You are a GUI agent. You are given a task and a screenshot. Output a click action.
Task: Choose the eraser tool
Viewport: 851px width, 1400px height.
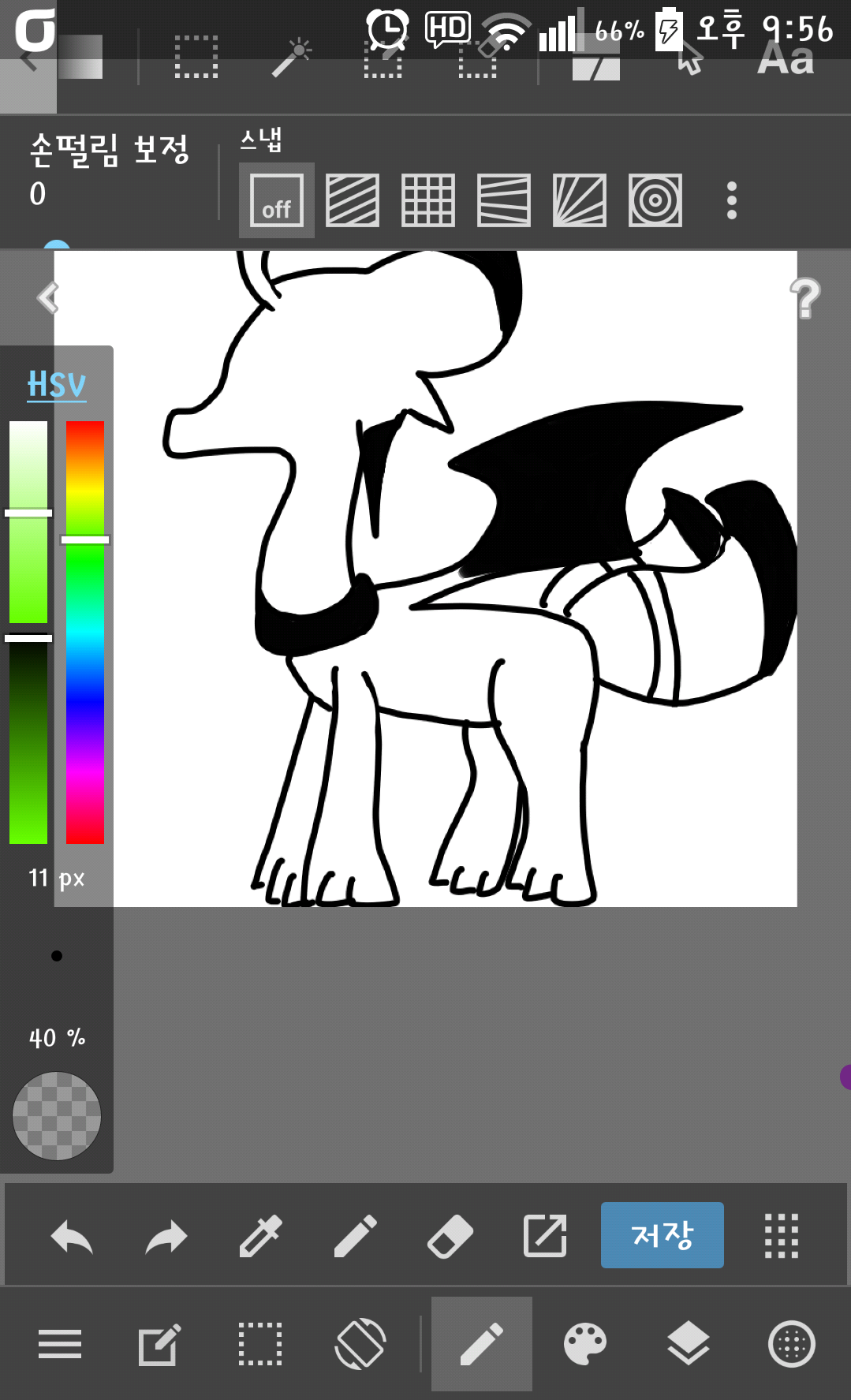pyautogui.click(x=450, y=1236)
